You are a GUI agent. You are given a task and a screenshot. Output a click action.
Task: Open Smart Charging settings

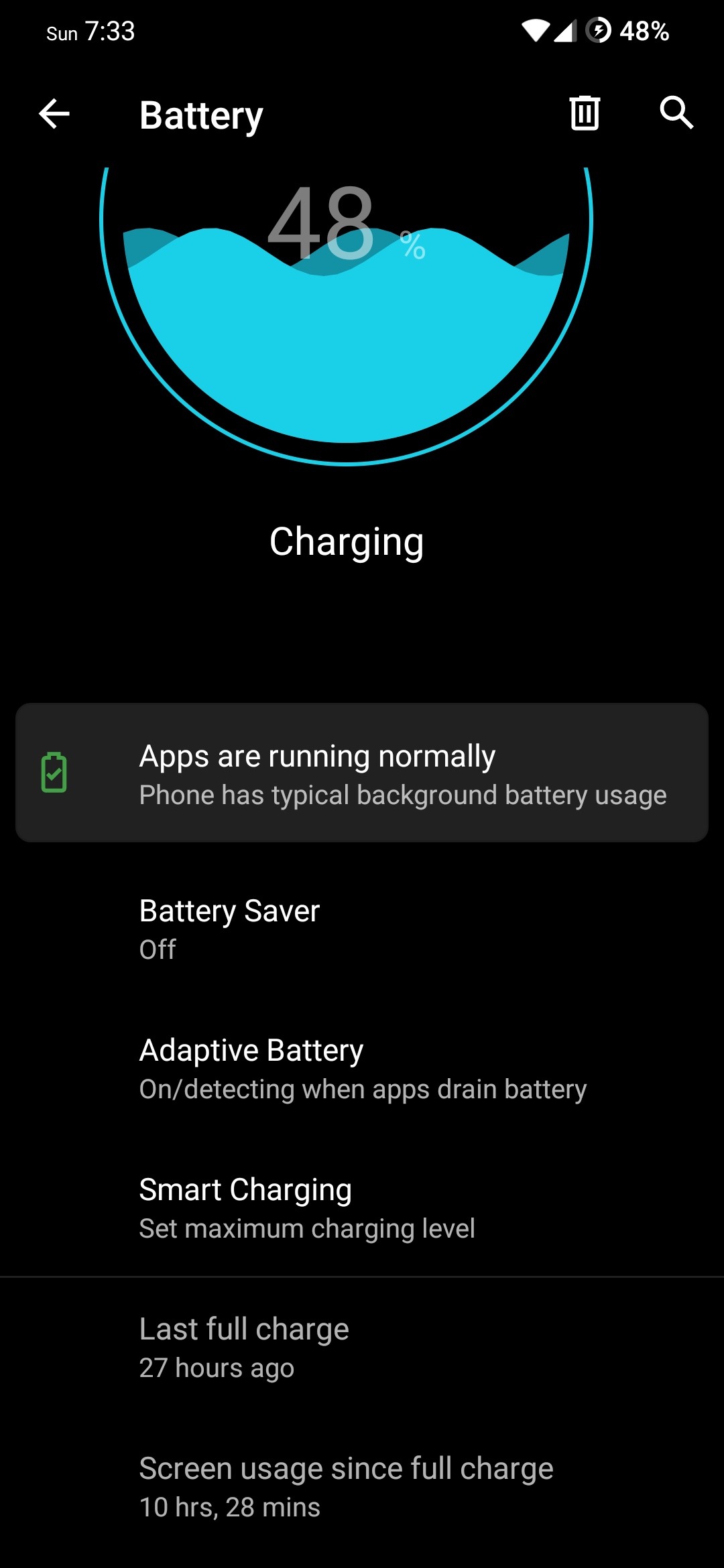pyautogui.click(x=362, y=1208)
